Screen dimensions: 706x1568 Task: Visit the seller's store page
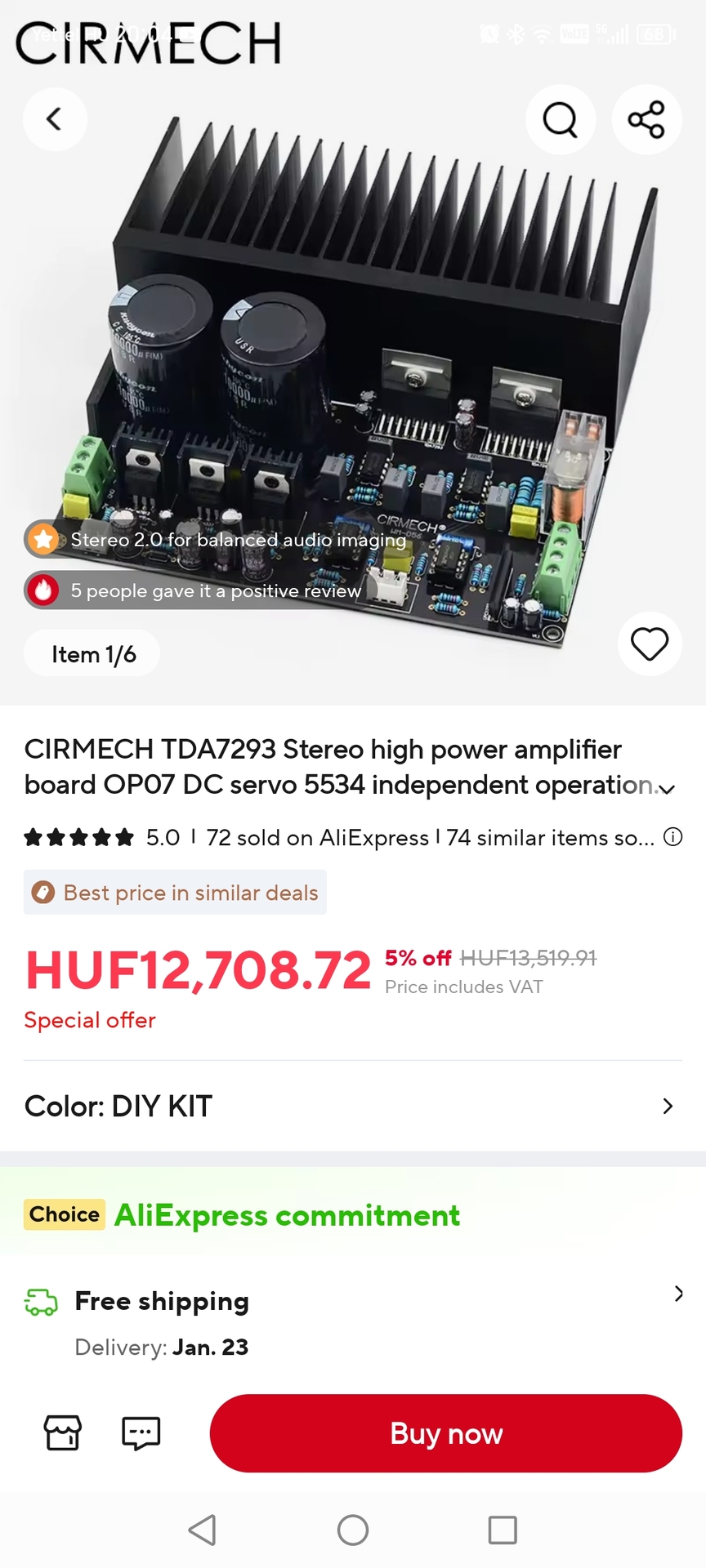click(x=63, y=1432)
